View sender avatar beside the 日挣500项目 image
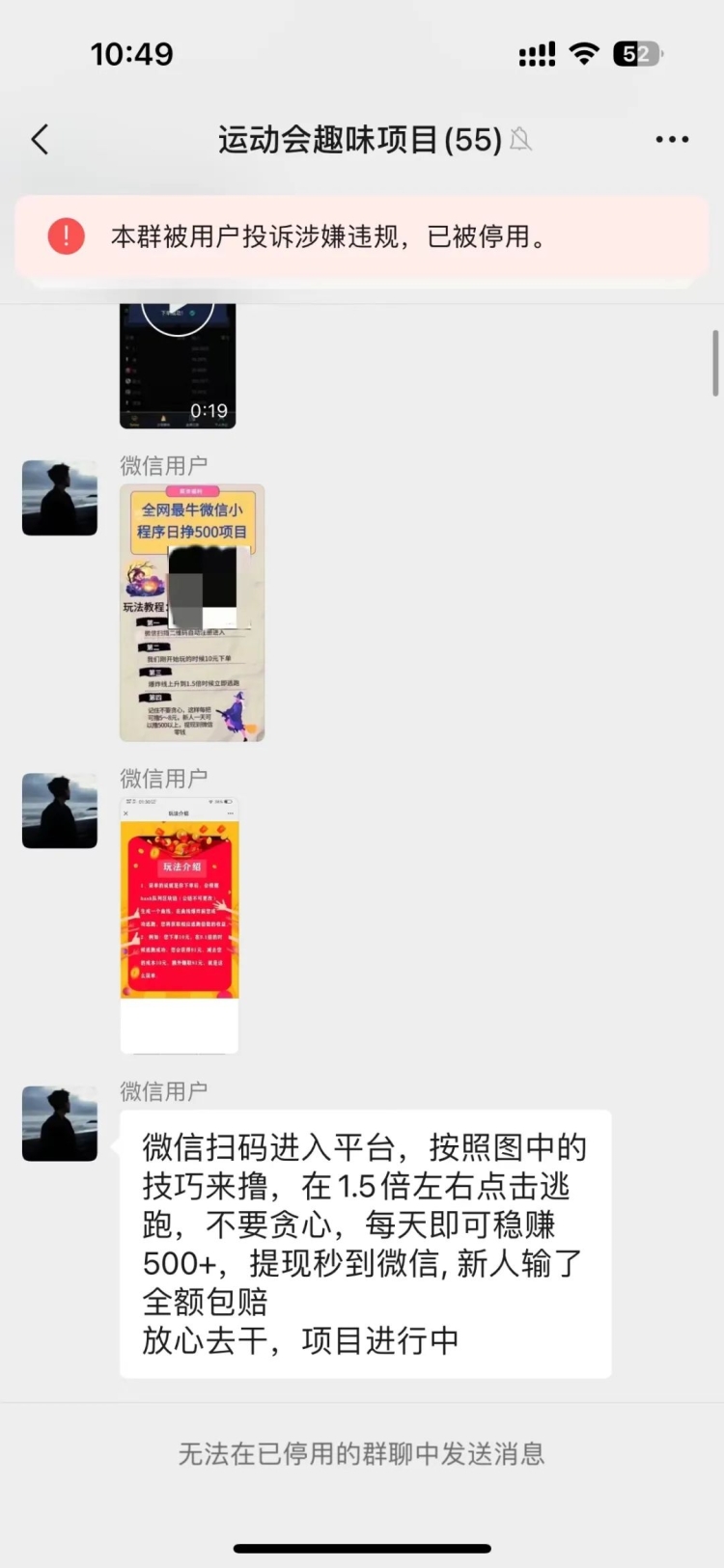 click(60, 498)
